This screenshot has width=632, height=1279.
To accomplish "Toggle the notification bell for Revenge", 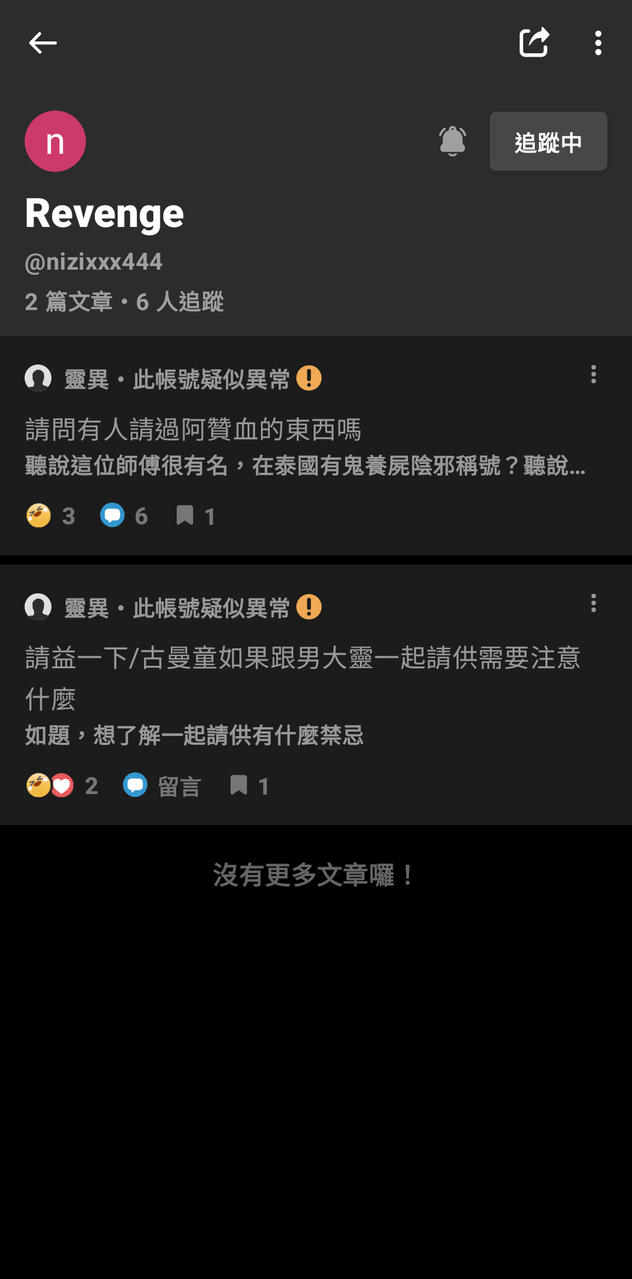I will point(453,142).
